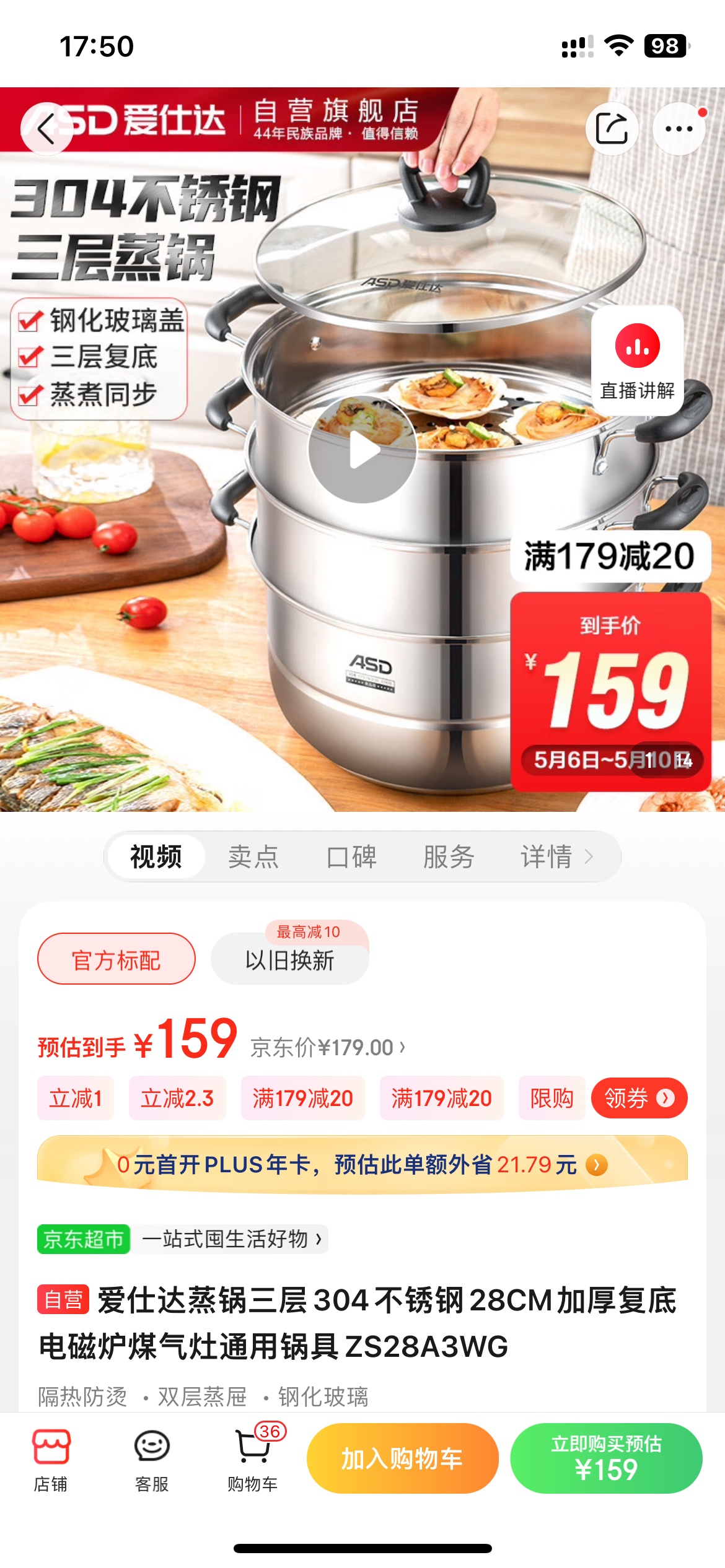Screen dimensions: 725x1568
Task: Play the product video
Action: point(362,450)
